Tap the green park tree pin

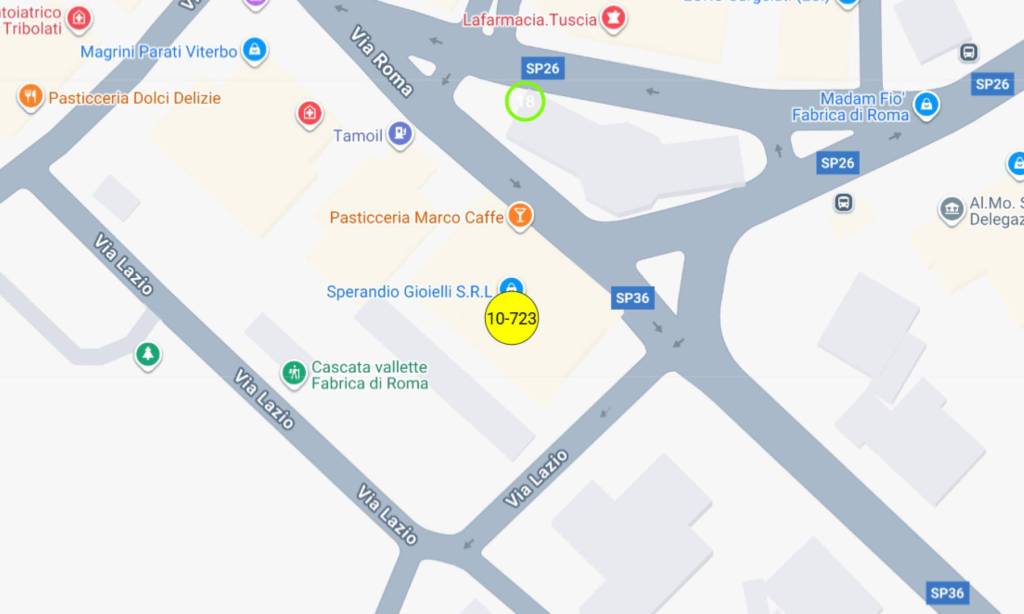point(148,353)
